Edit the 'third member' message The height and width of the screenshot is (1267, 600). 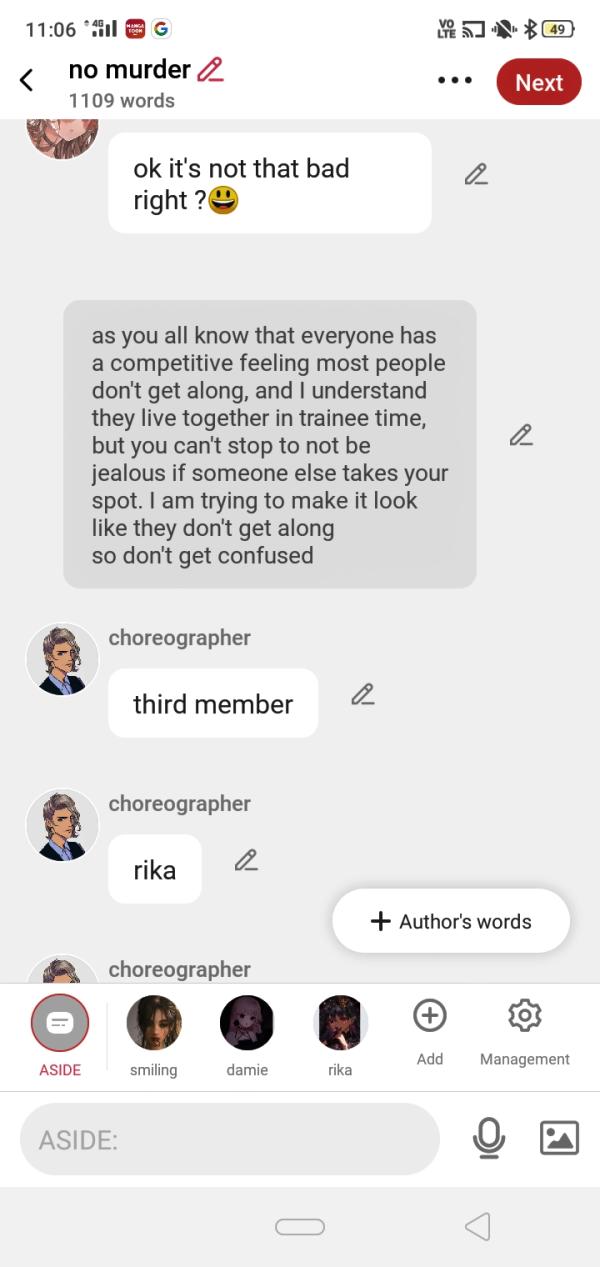pos(363,694)
